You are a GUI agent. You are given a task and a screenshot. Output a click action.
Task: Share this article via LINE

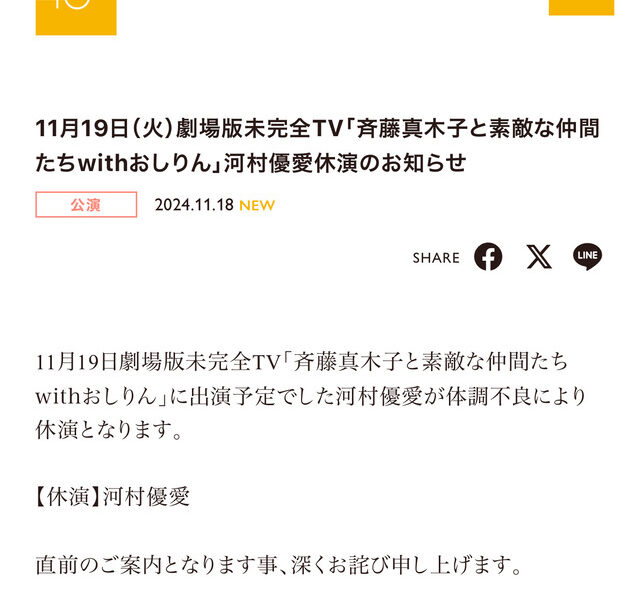tap(588, 257)
